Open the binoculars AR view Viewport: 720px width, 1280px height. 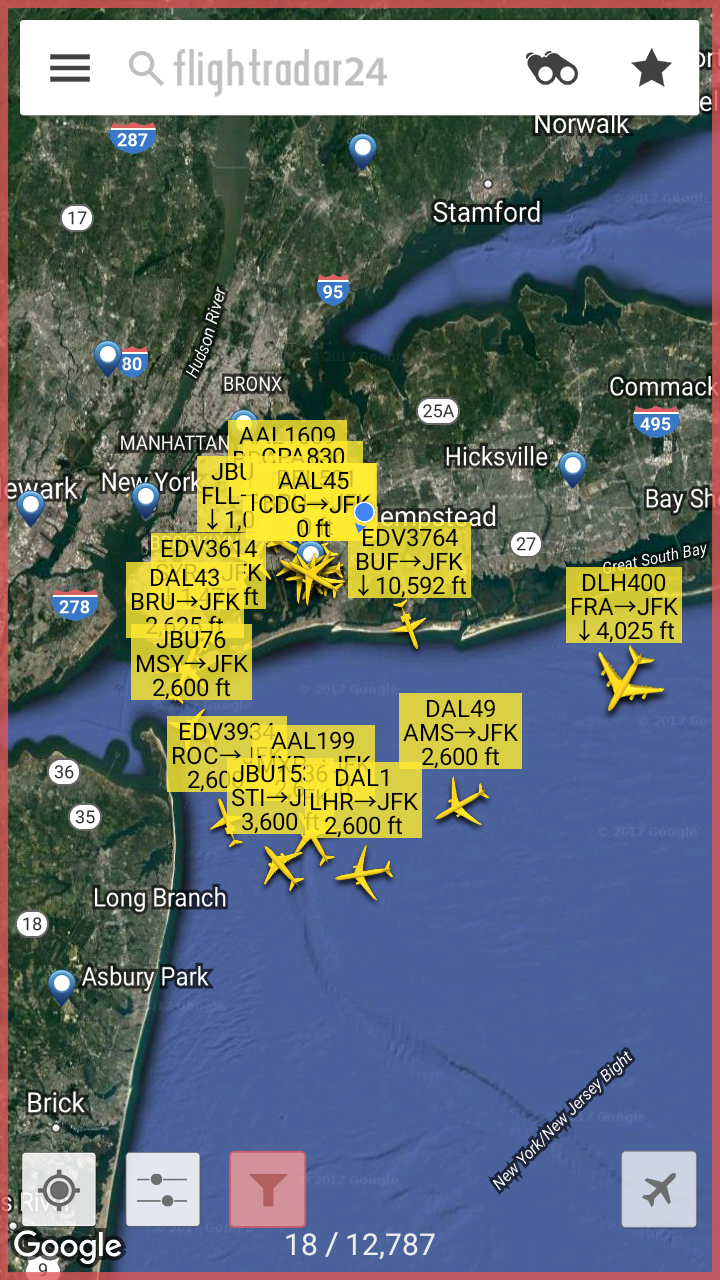coord(552,68)
